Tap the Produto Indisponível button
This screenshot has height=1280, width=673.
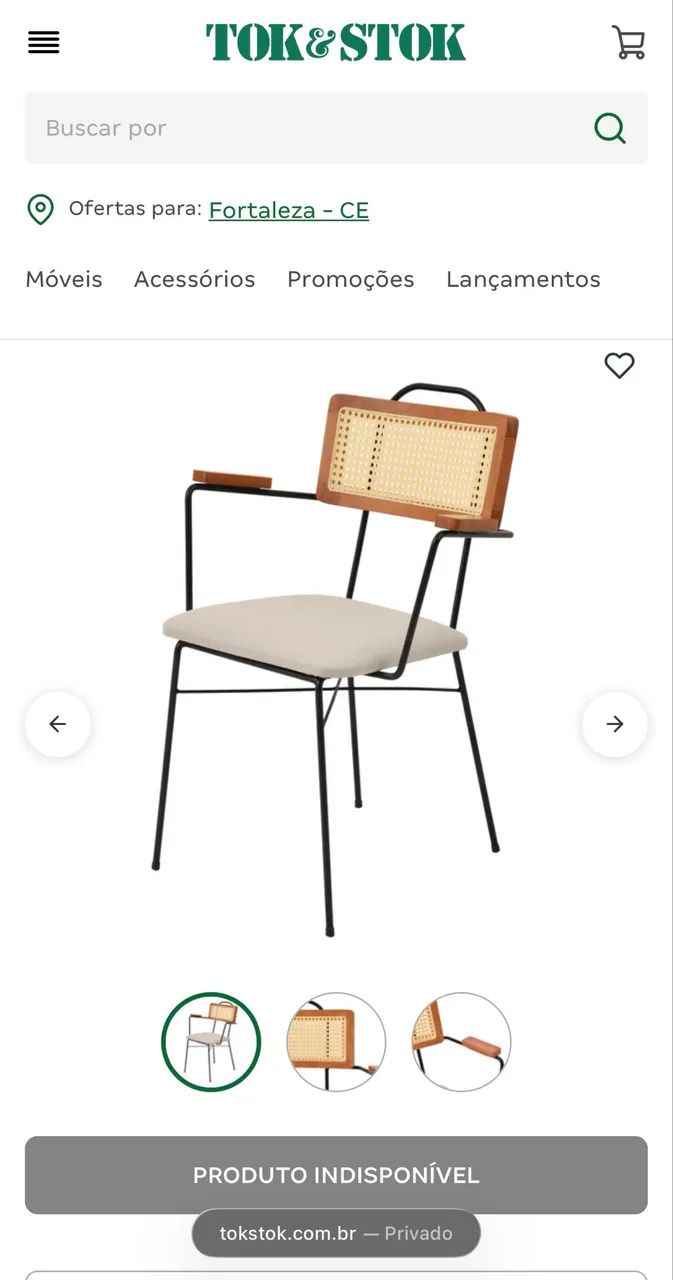[x=336, y=1175]
